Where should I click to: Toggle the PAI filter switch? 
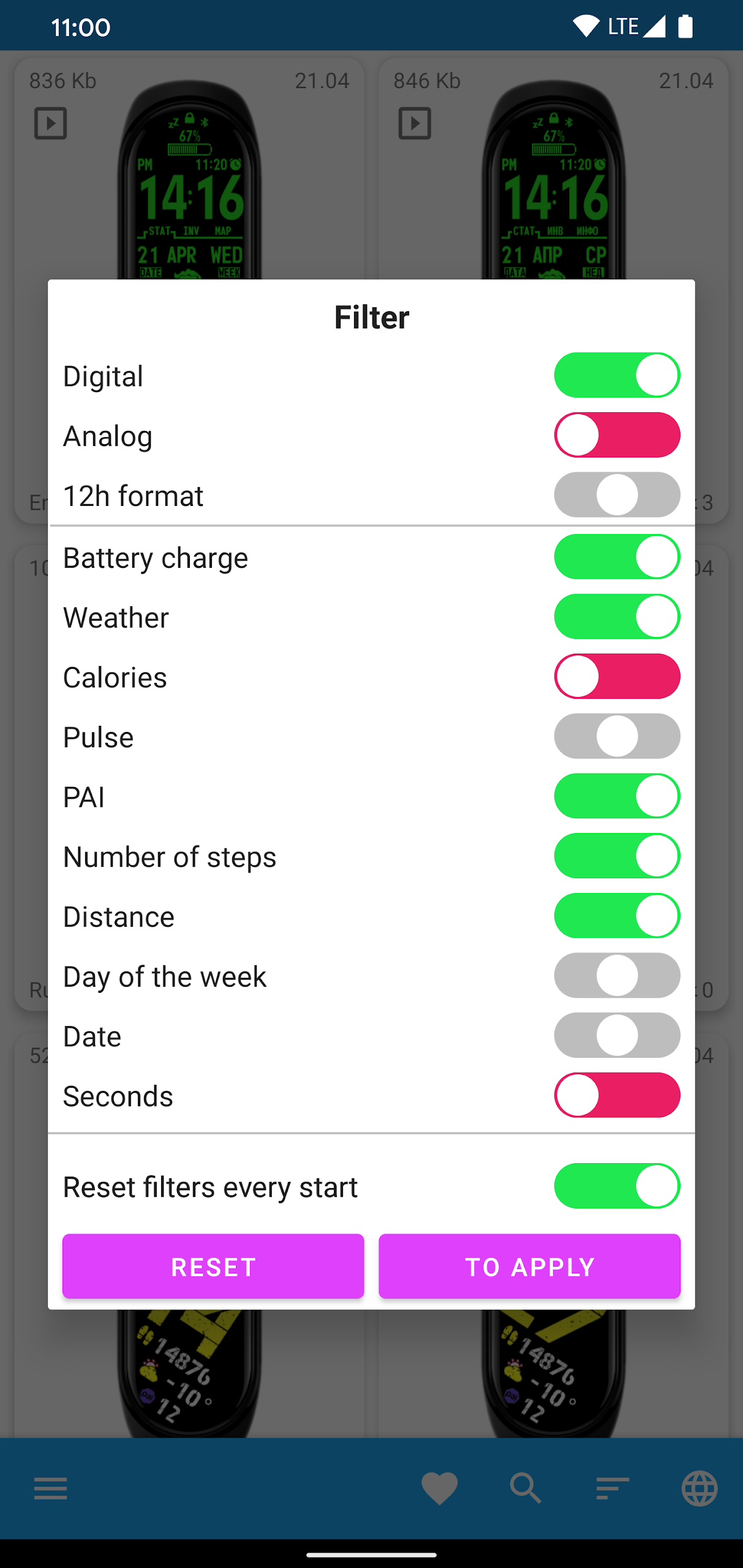point(617,796)
